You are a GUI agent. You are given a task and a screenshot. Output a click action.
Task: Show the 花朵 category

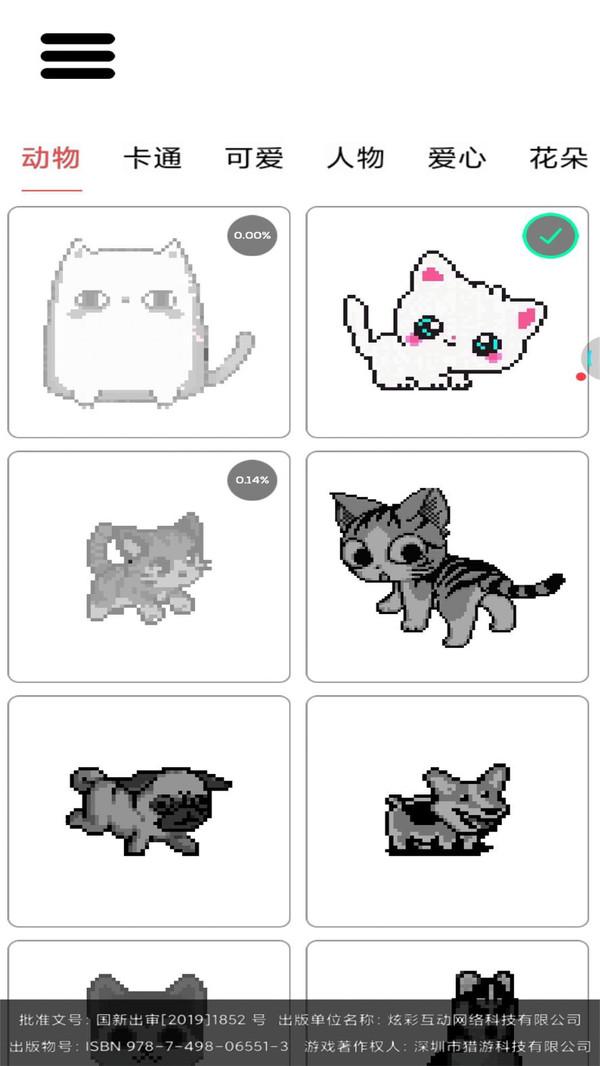pos(558,158)
